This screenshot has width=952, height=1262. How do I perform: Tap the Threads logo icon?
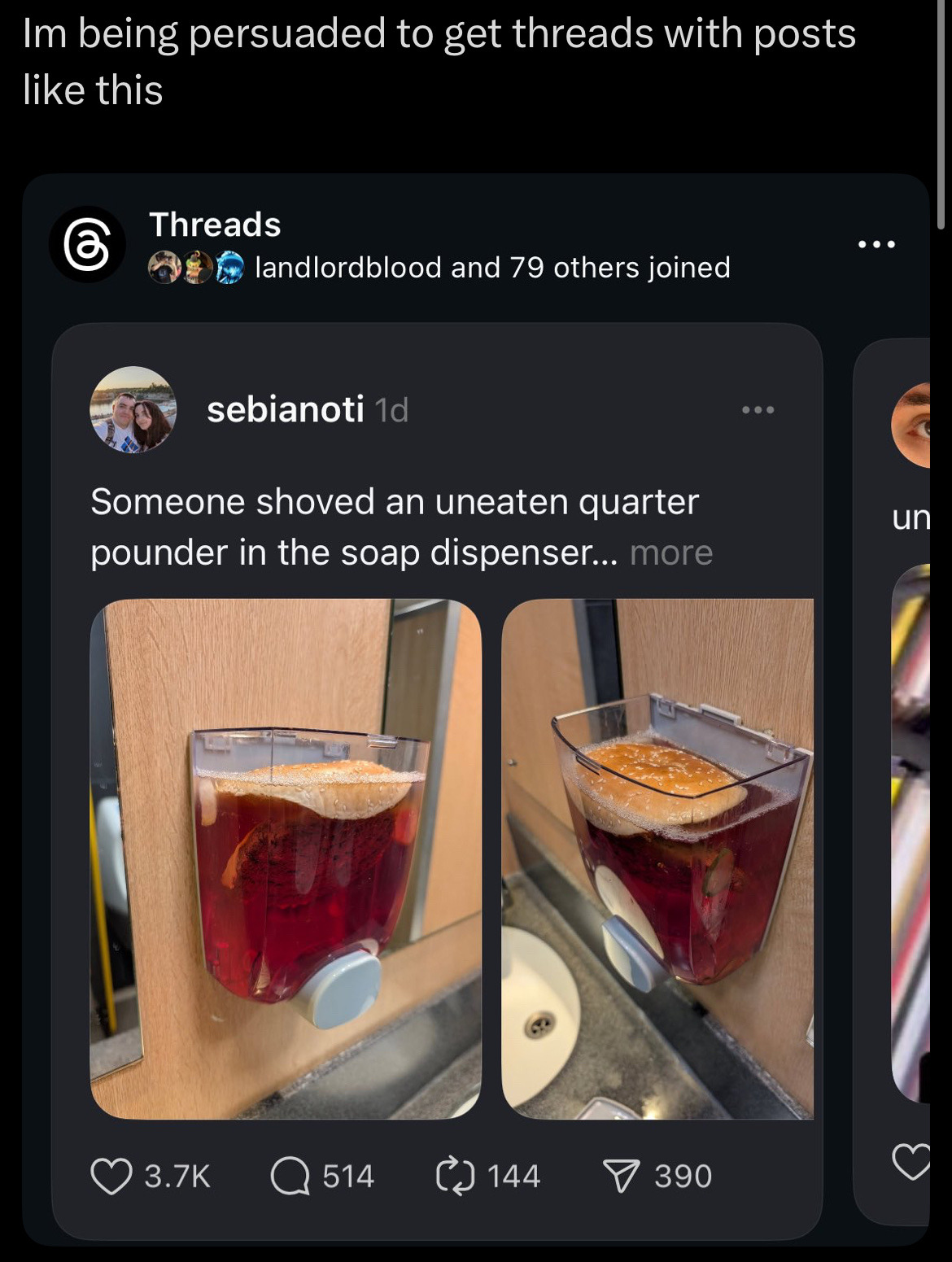(x=87, y=244)
